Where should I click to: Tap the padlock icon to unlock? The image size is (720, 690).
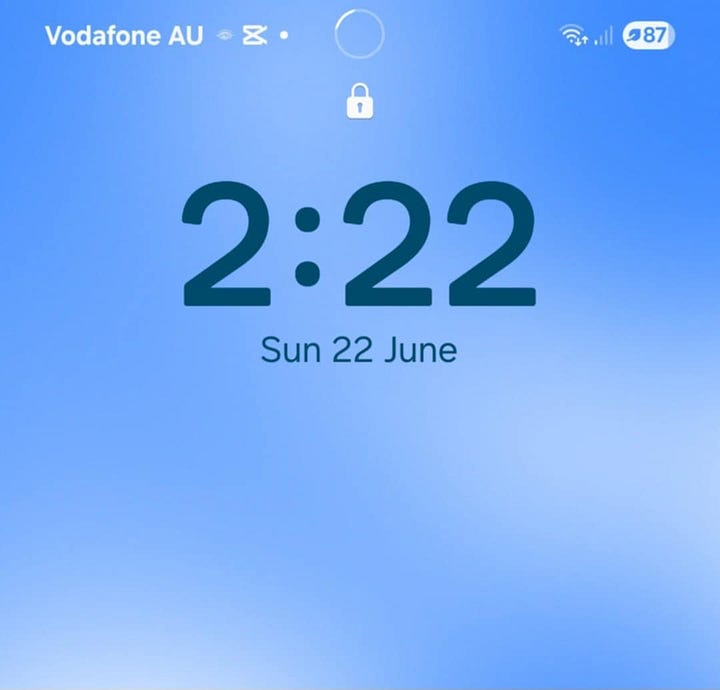pos(359,102)
